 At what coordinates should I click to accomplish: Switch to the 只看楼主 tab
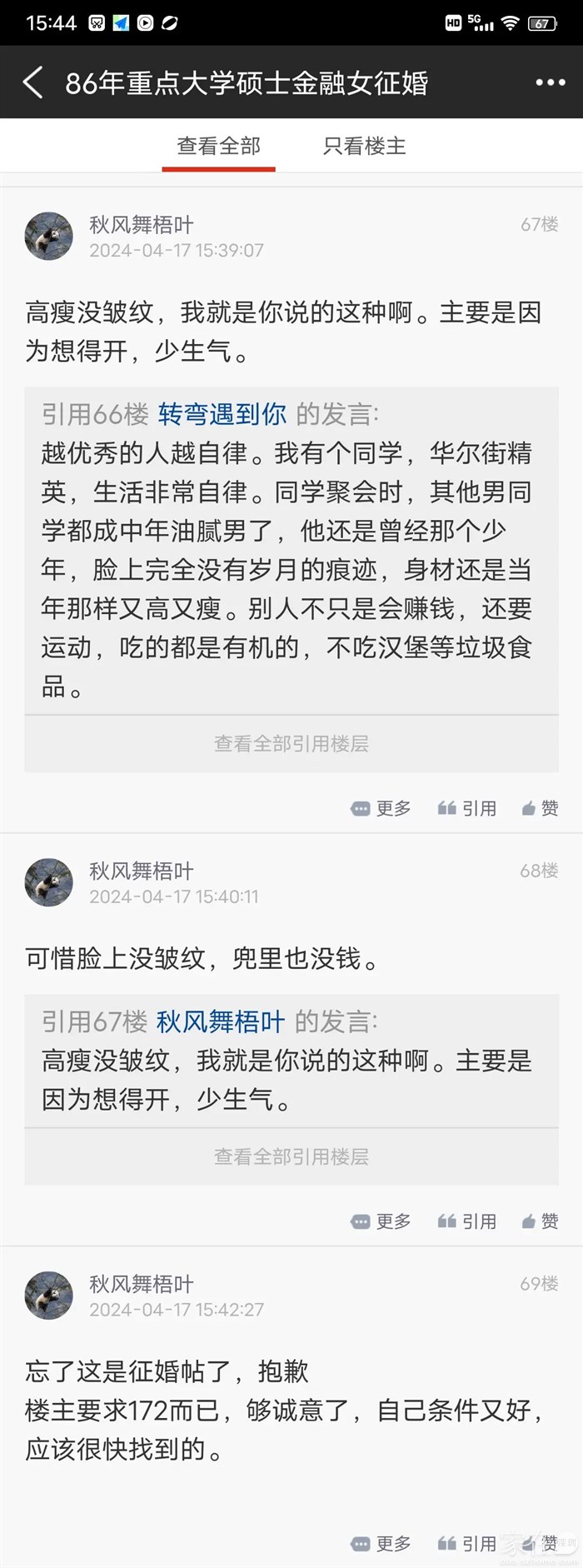[x=364, y=147]
